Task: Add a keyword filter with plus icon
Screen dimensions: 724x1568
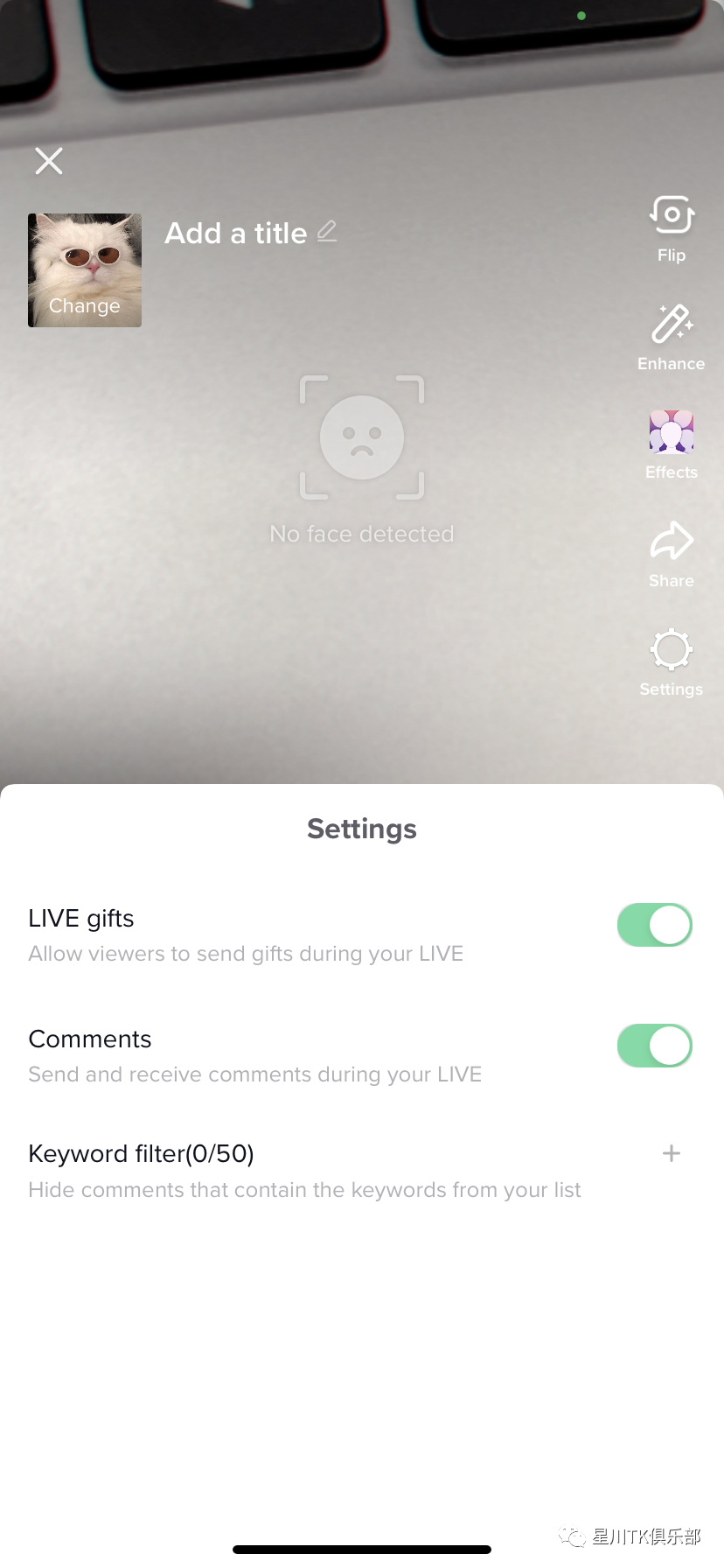Action: 671,1153
